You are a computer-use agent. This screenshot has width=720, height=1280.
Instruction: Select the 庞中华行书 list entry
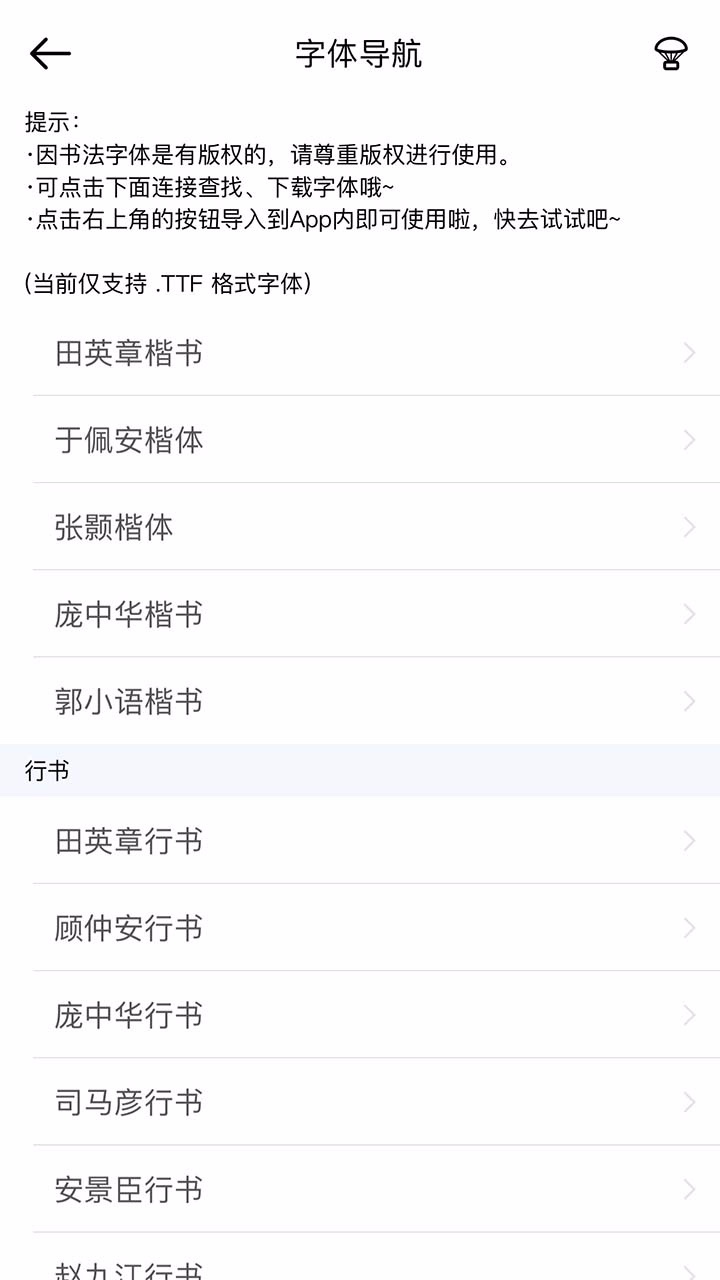point(129,1015)
